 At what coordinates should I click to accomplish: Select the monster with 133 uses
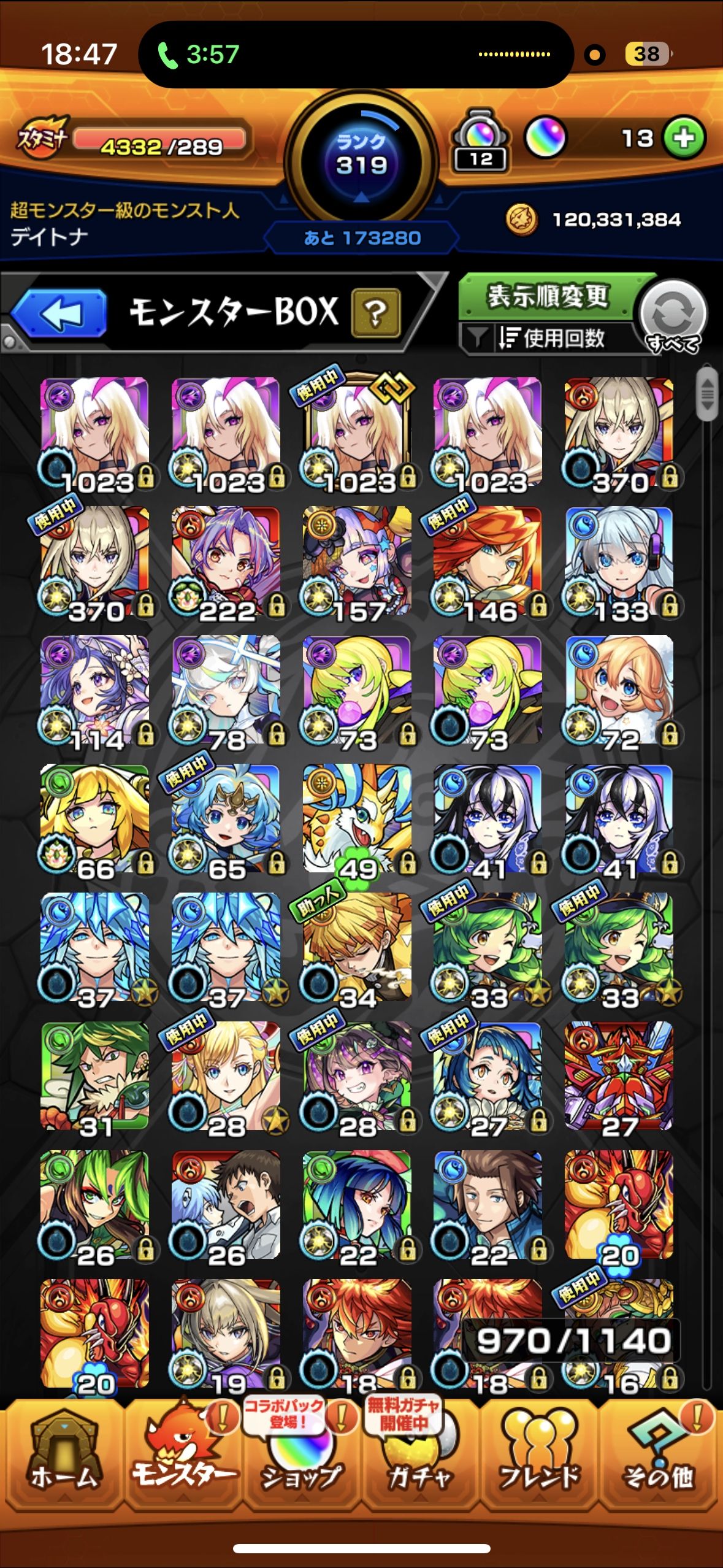(x=619, y=561)
